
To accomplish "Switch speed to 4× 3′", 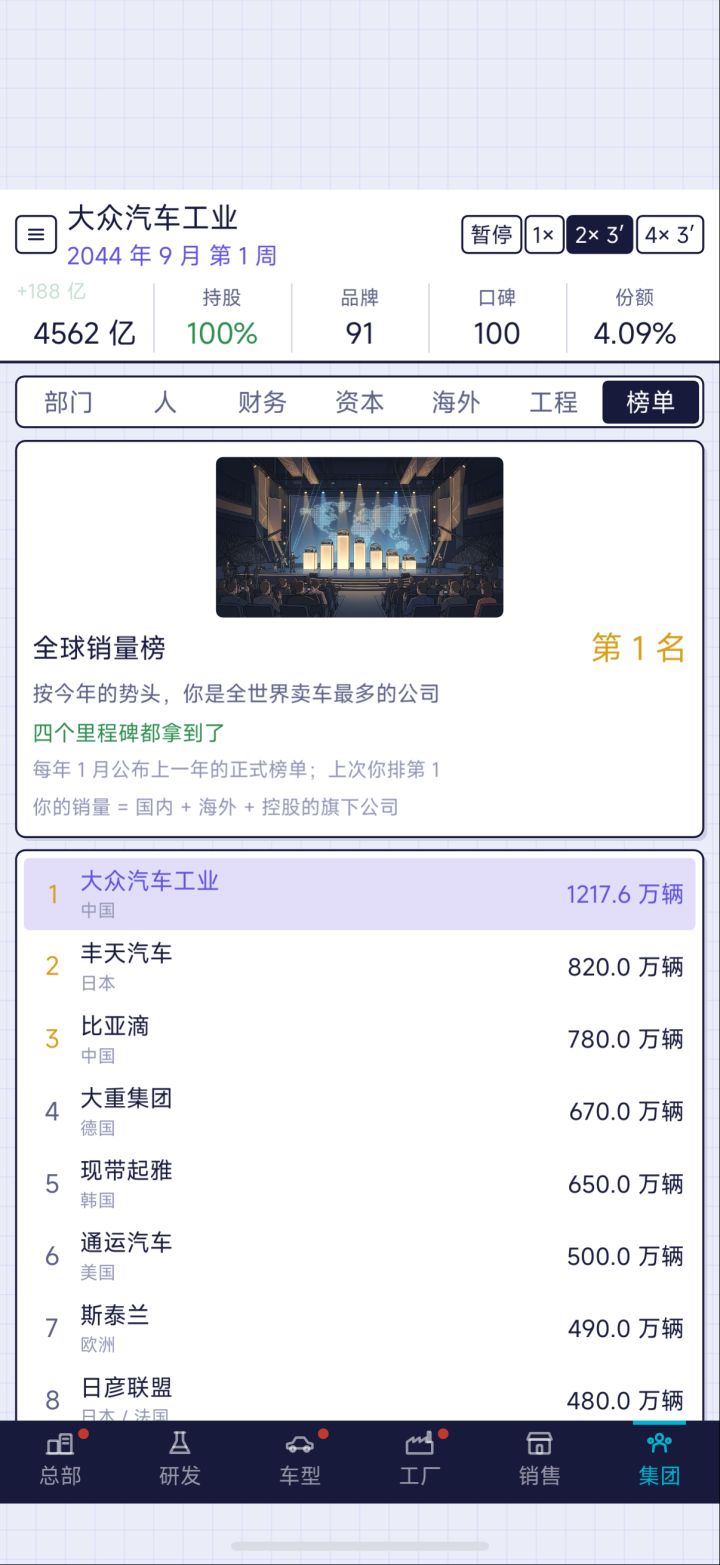I will (x=670, y=235).
